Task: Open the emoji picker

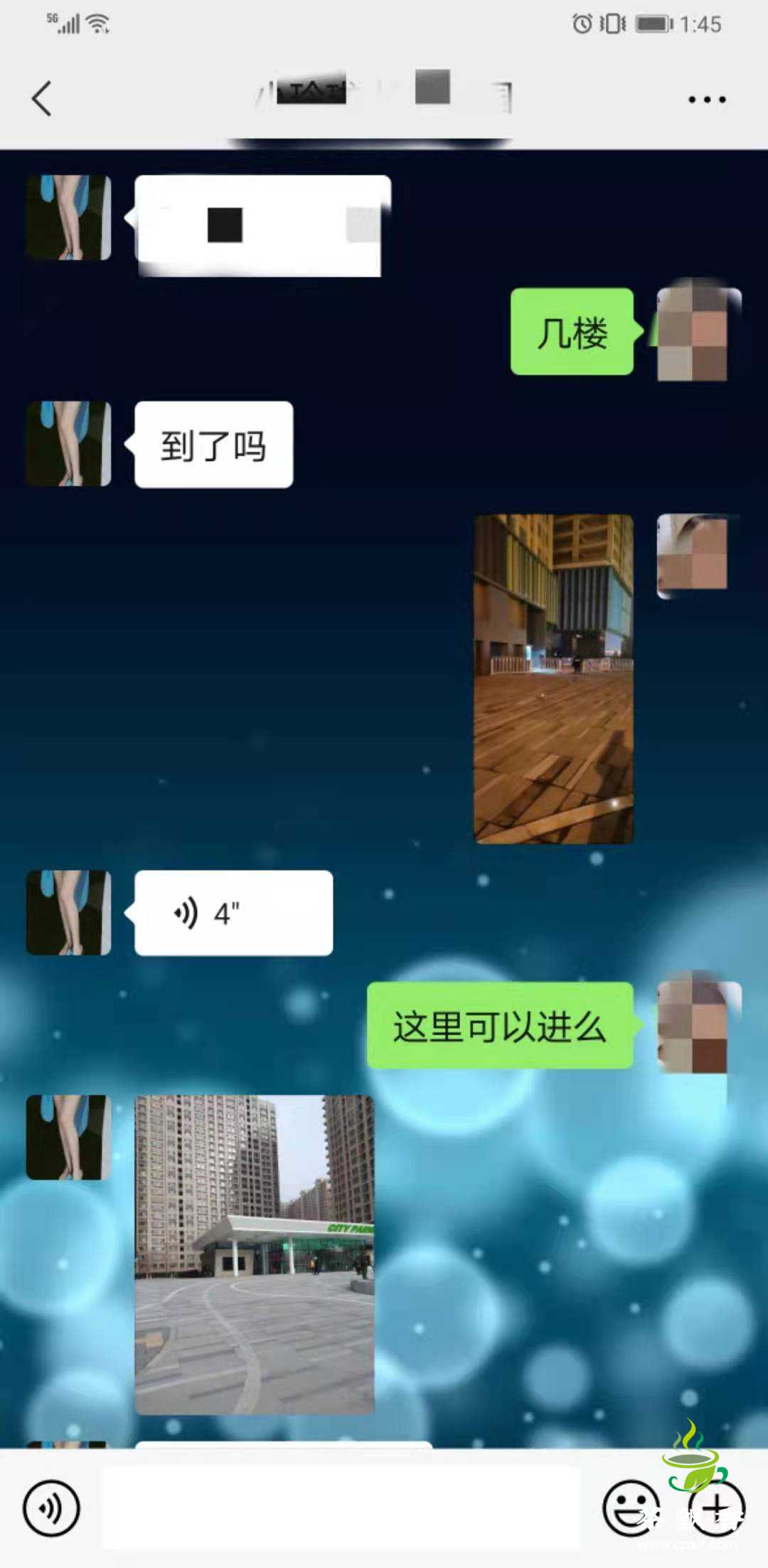Action: coord(631,1508)
